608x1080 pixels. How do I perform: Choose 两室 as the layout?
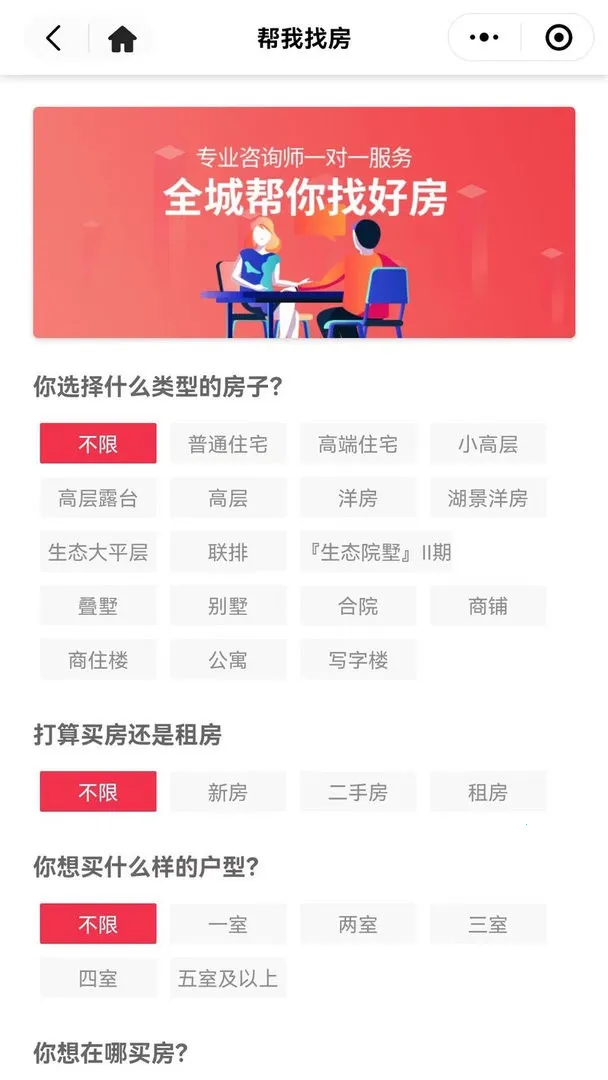pyautogui.click(x=358, y=924)
